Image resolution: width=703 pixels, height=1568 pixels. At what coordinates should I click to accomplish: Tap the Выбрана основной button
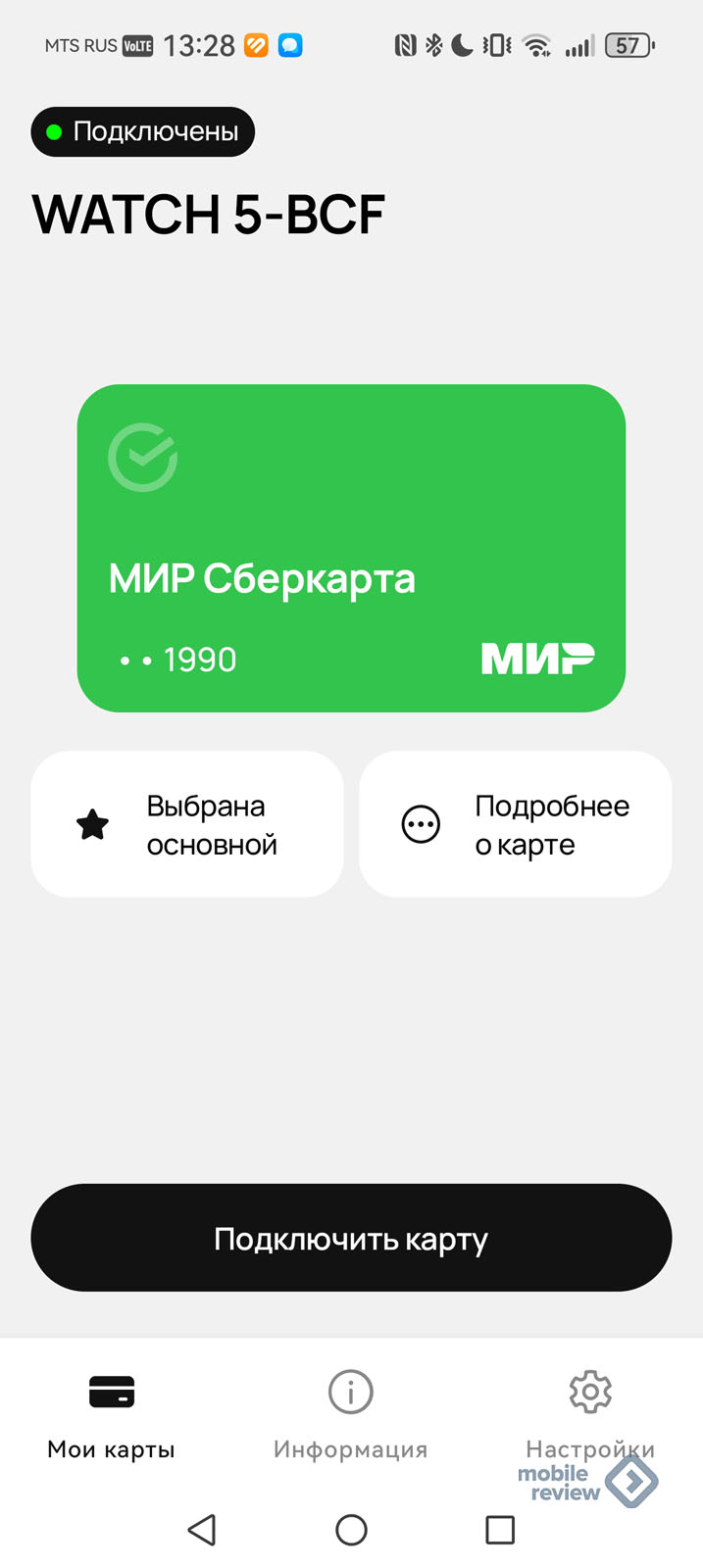187,824
